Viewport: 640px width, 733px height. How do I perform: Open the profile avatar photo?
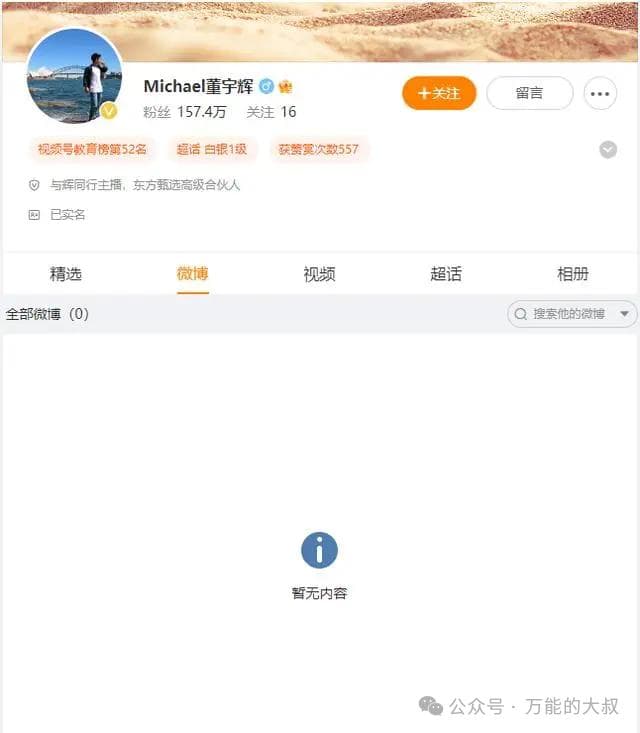(73, 78)
